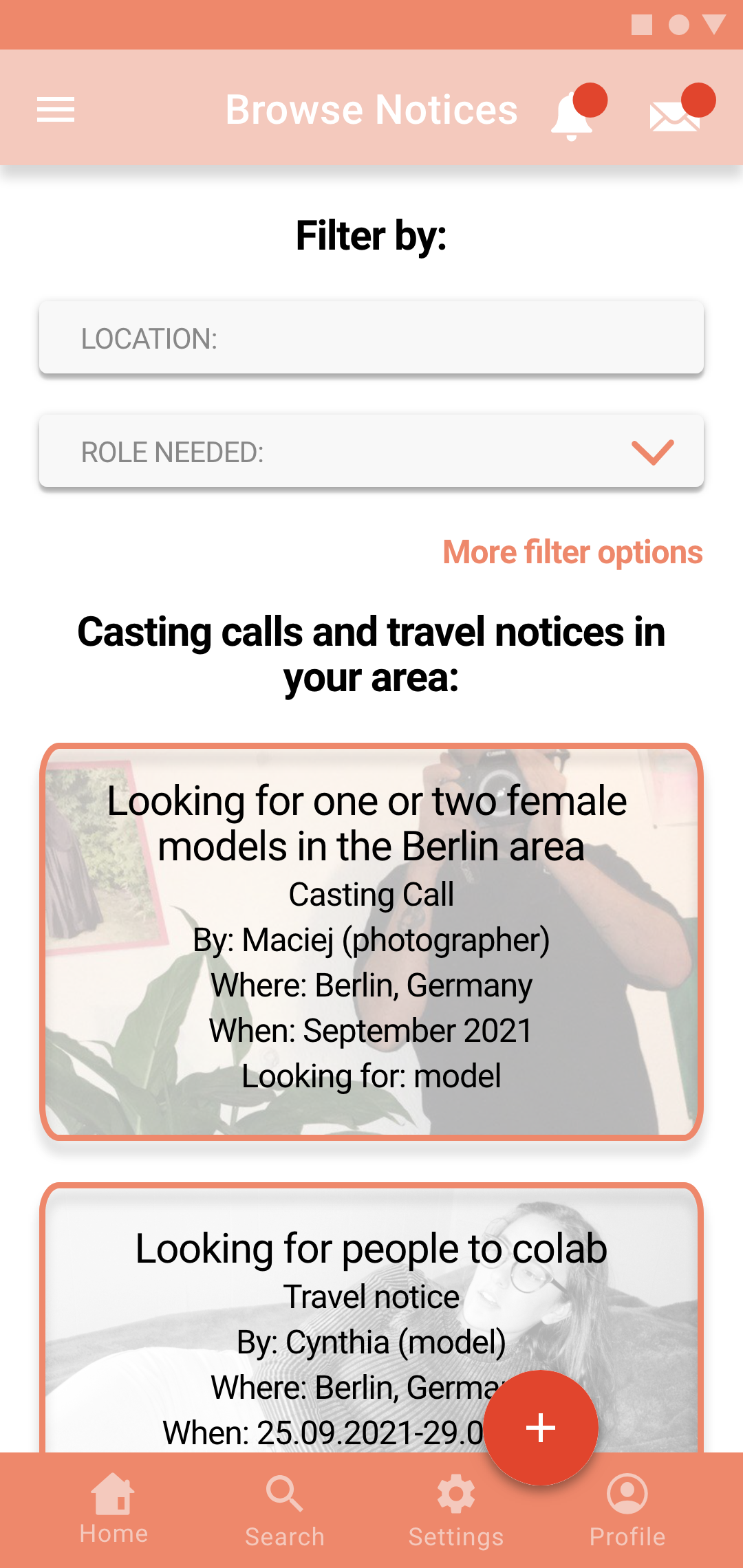Switch to the Profile tab
The height and width of the screenshot is (1568, 743).
[x=627, y=1511]
